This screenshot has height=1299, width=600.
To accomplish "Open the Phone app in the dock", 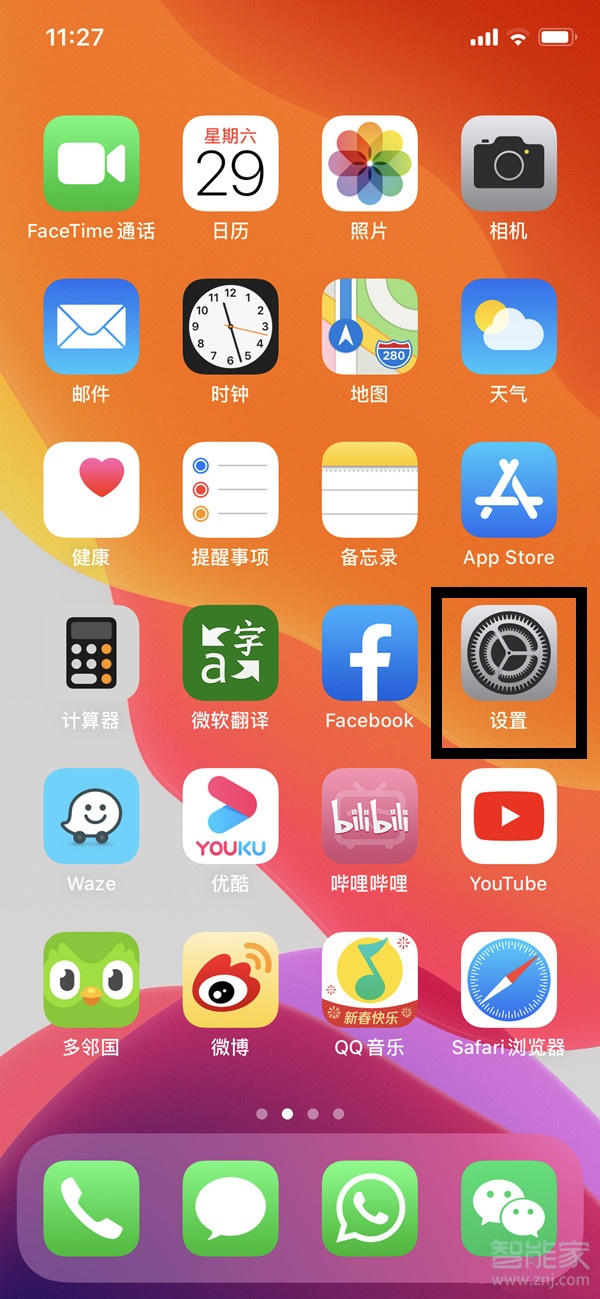I will pyautogui.click(x=91, y=1208).
